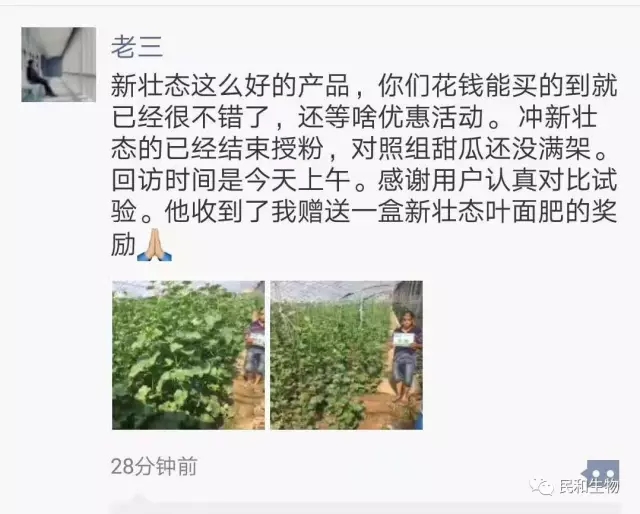Open the first melon field photo
Screen dimensions: 640x514
click(188, 355)
